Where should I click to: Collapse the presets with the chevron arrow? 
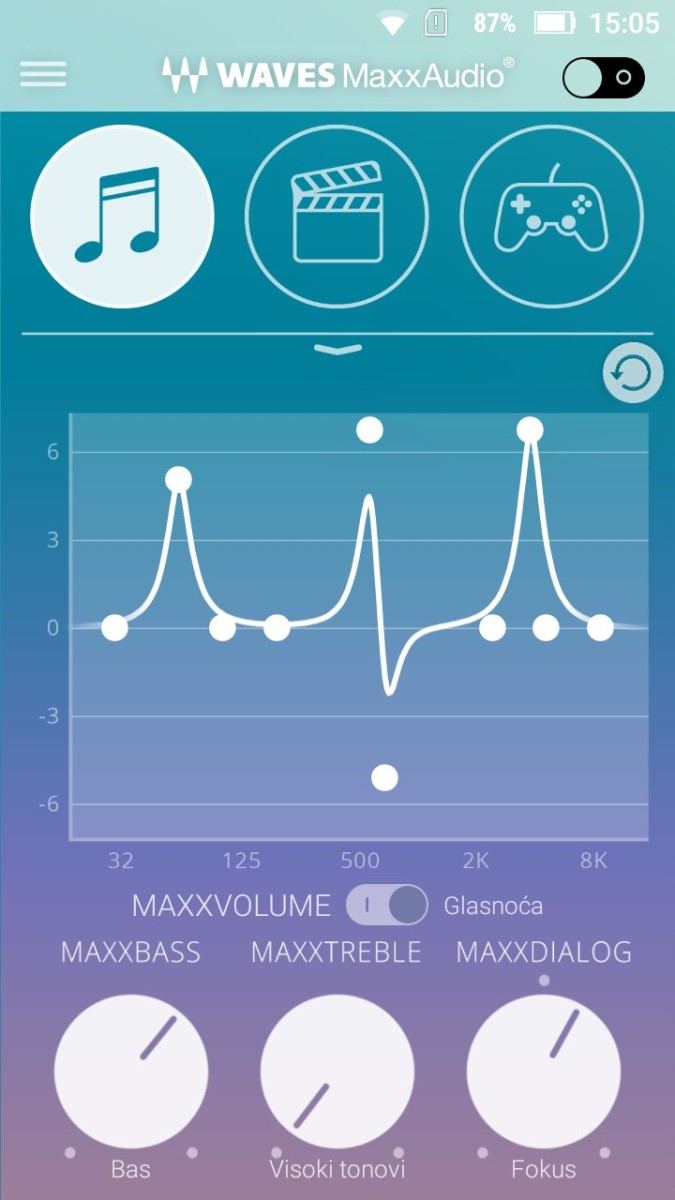click(337, 349)
